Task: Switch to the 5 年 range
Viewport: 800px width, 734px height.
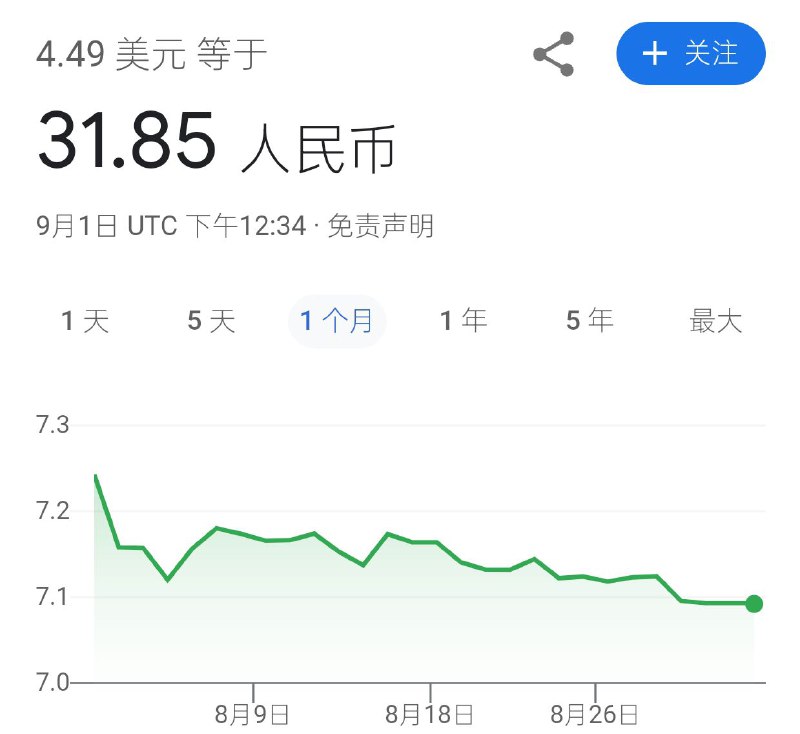Action: [x=590, y=321]
